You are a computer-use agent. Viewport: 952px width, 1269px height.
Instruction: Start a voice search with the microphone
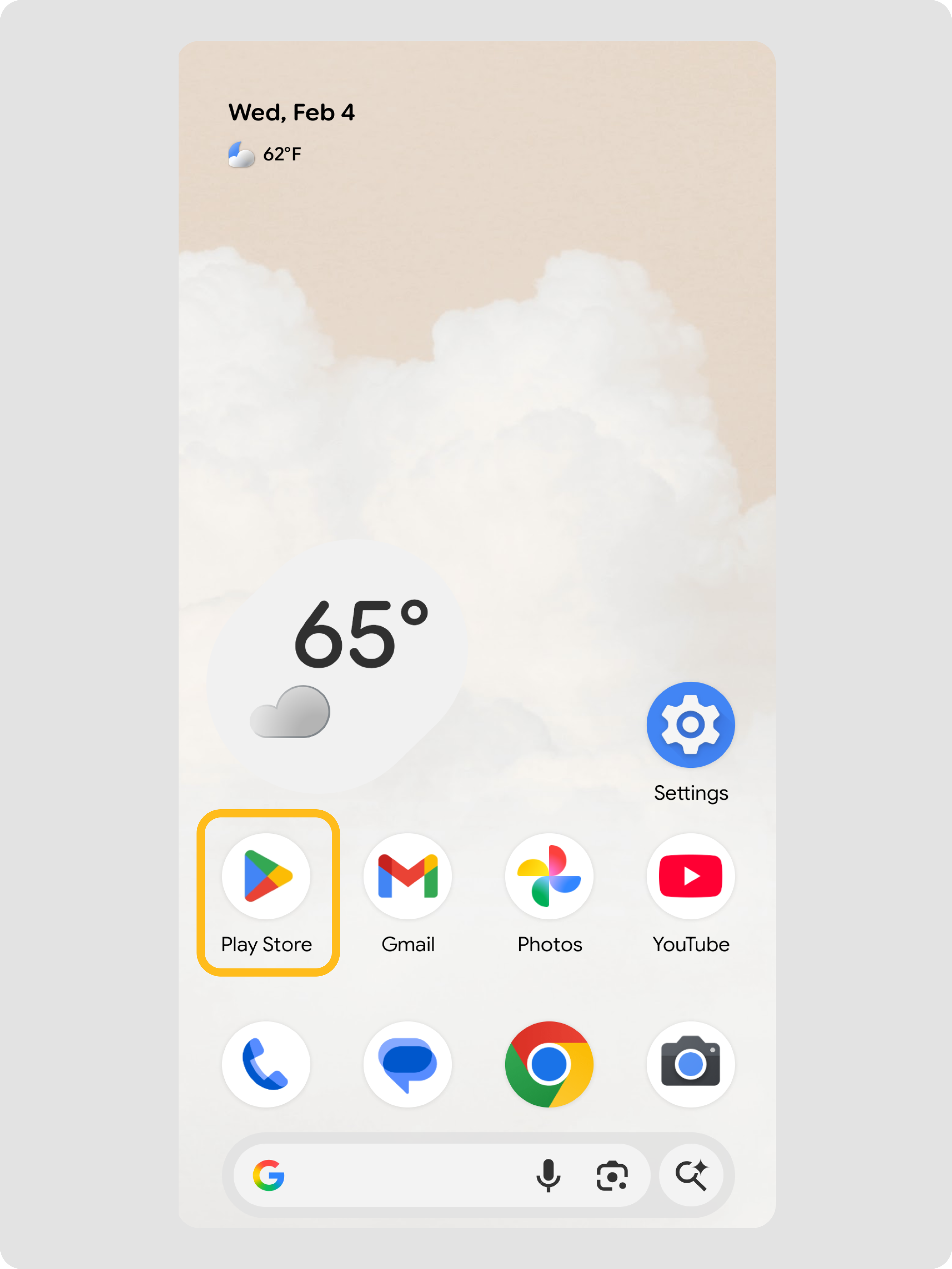tap(549, 1175)
